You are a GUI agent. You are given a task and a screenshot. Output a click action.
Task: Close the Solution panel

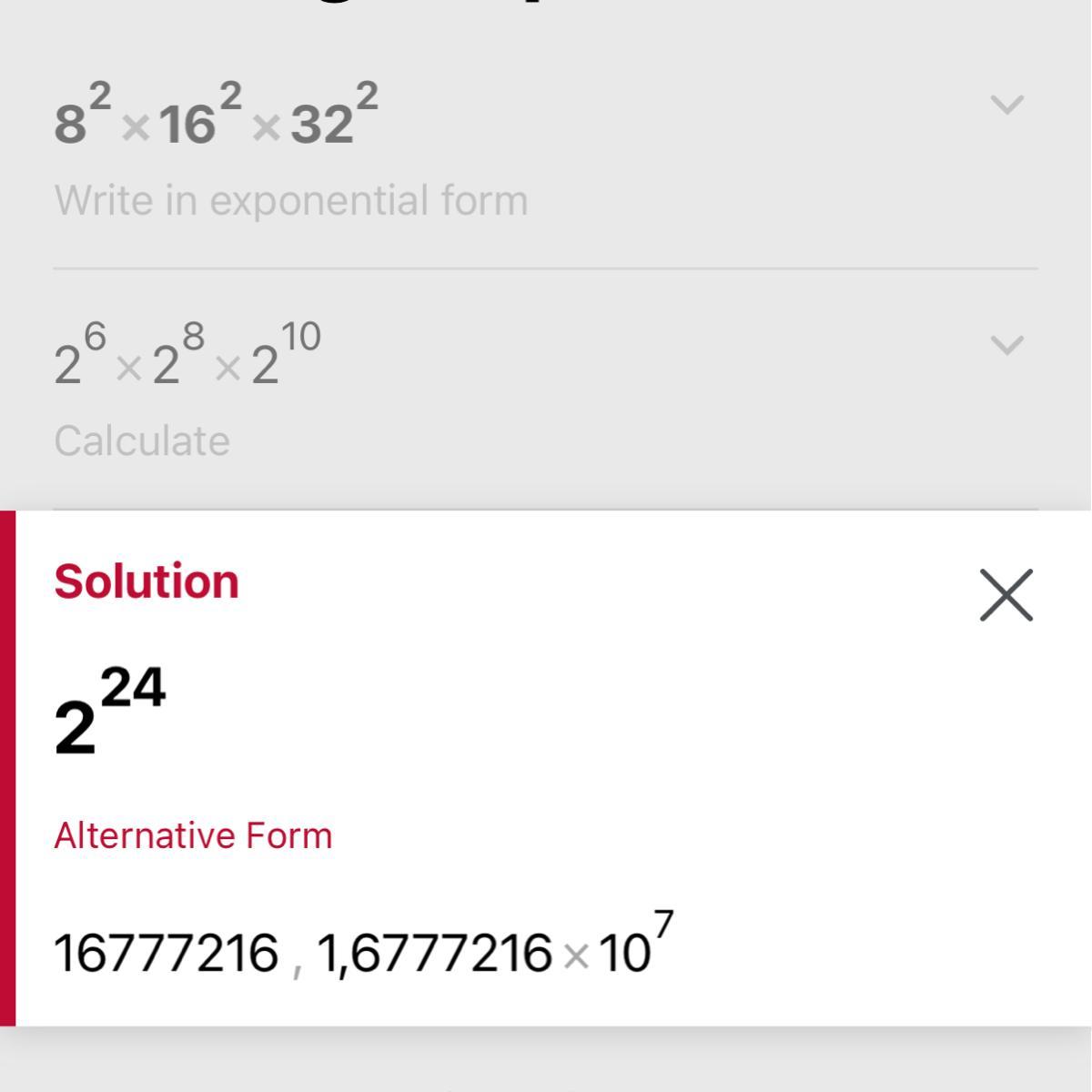[x=1006, y=595]
